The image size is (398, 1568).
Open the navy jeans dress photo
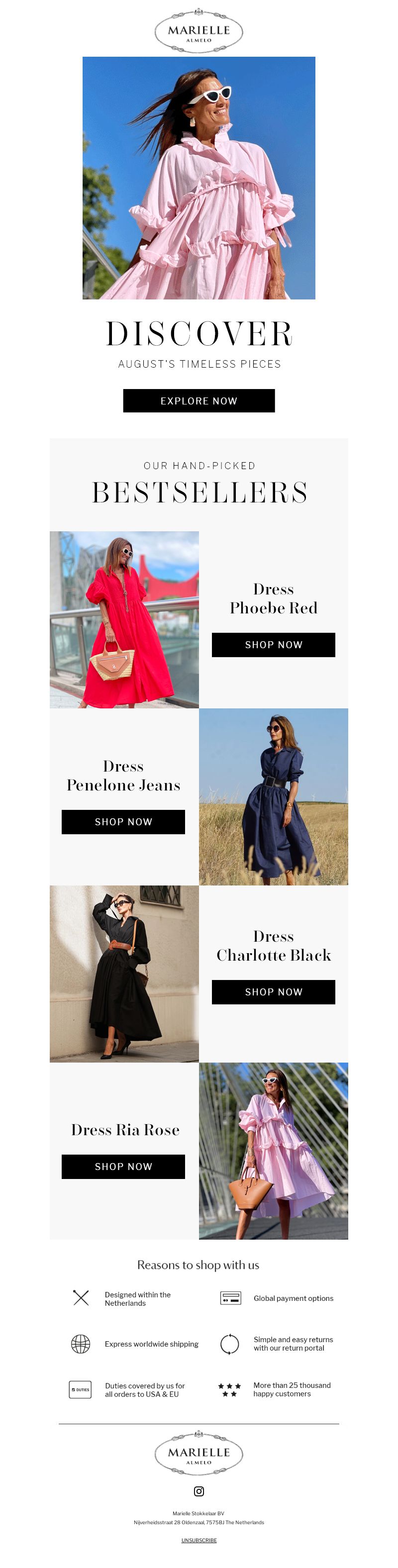273,796
